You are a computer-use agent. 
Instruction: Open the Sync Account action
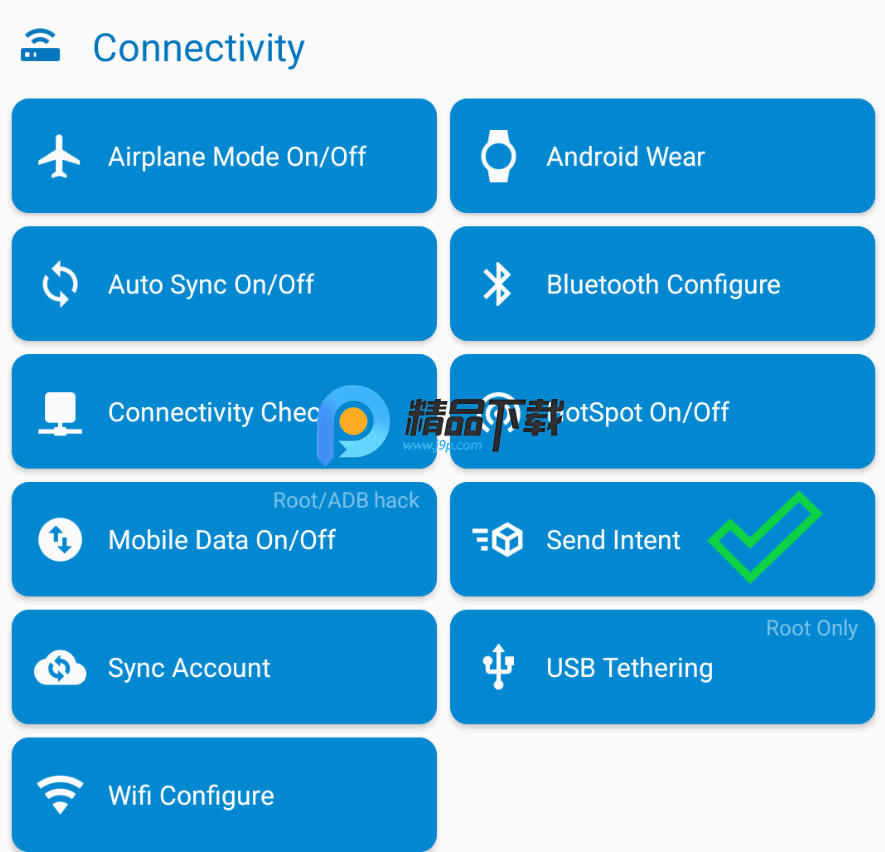[x=224, y=668]
